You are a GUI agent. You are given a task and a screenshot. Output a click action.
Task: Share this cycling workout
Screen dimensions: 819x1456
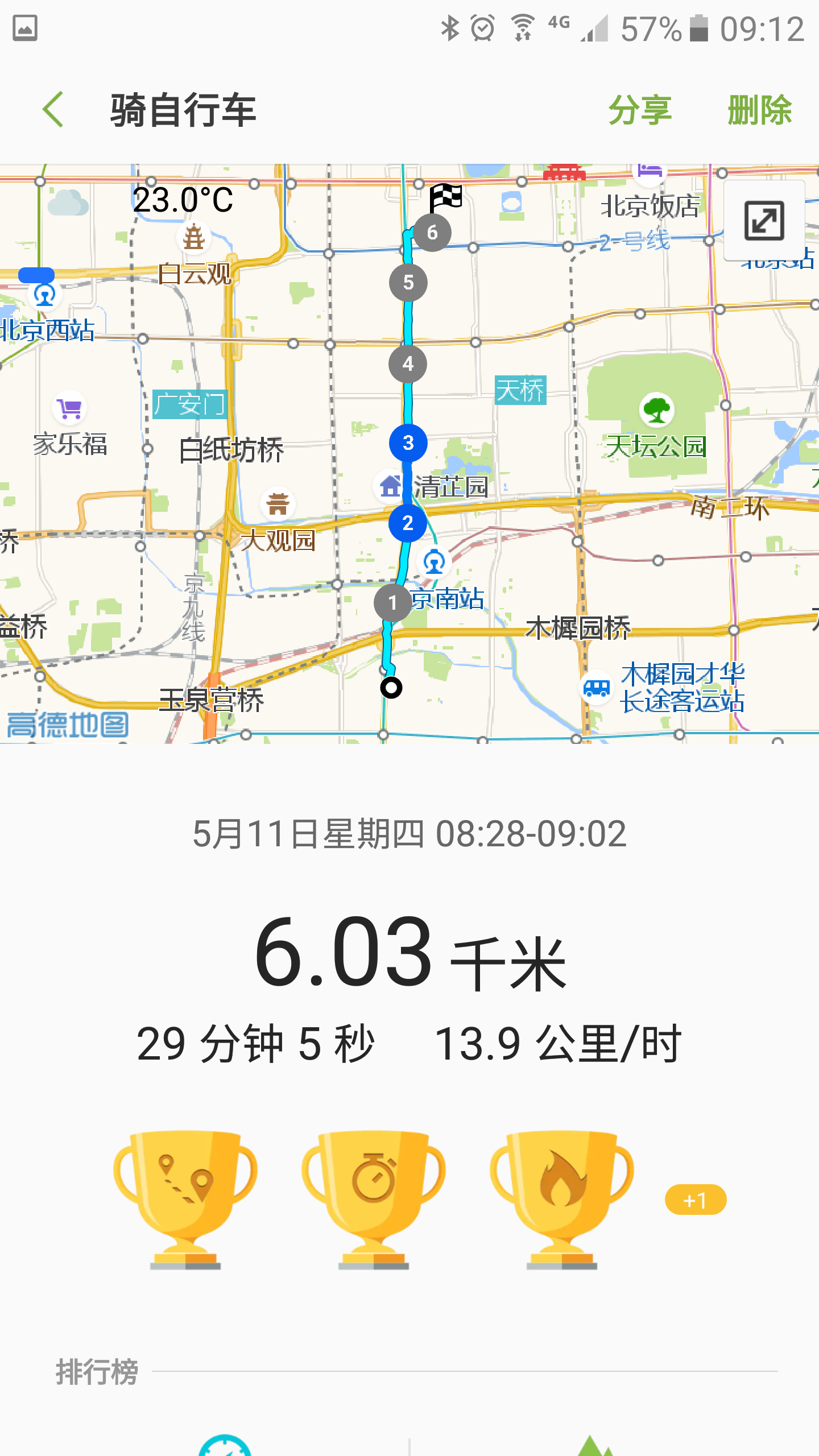click(640, 109)
